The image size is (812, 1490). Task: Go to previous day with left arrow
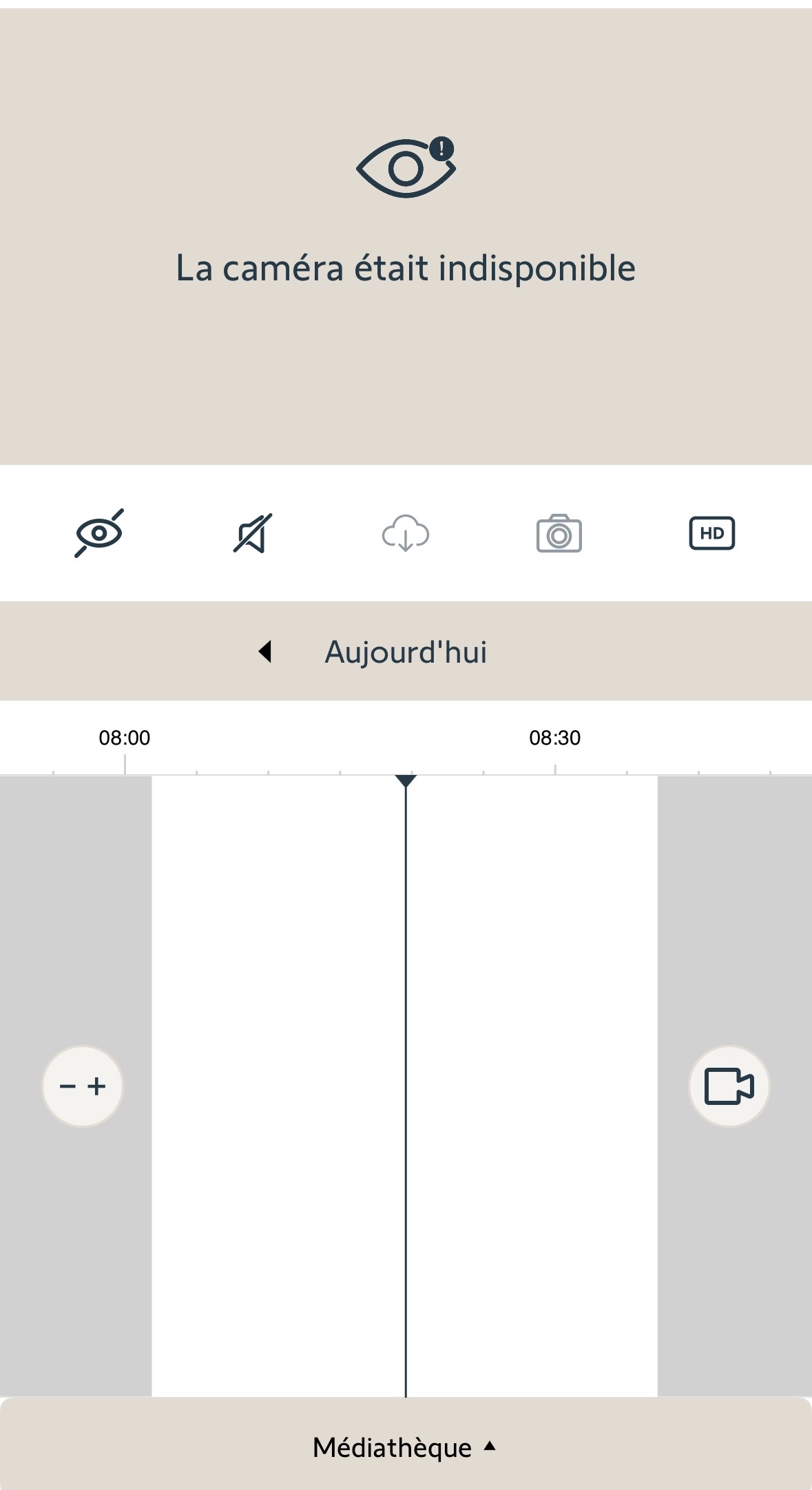click(265, 652)
